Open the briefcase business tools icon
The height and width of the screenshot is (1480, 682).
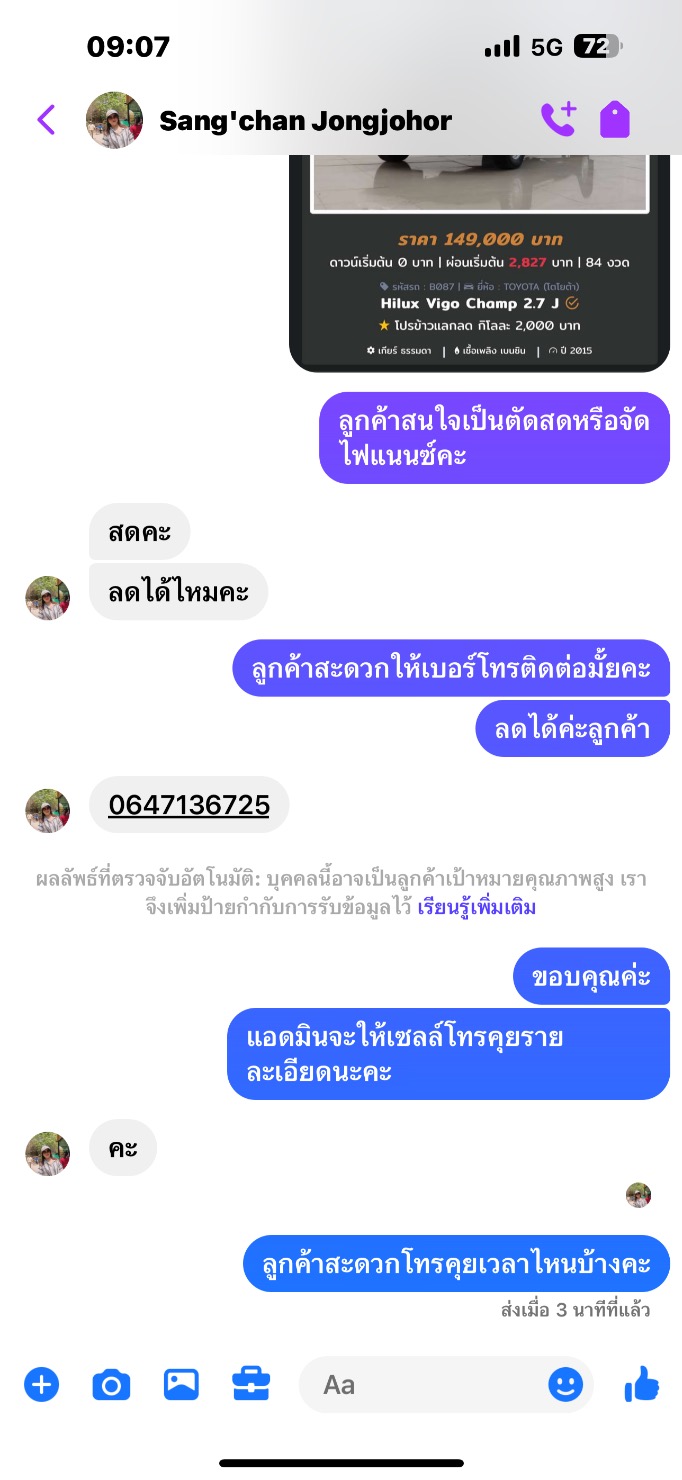pos(251,1384)
